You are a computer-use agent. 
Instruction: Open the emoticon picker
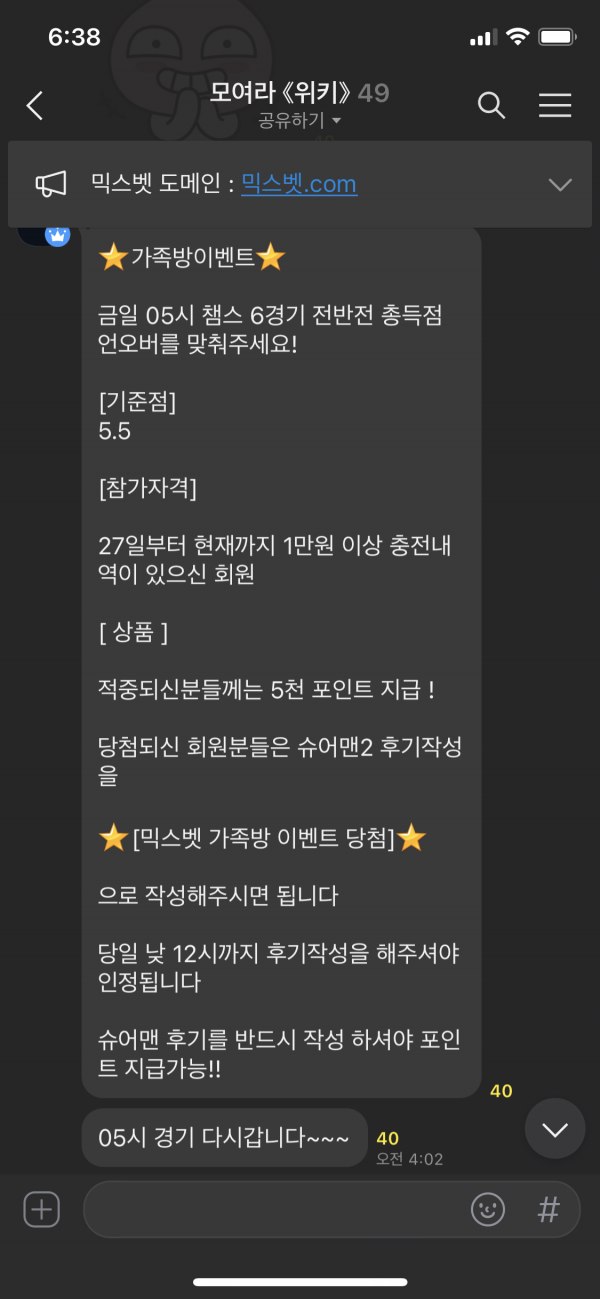click(488, 1210)
